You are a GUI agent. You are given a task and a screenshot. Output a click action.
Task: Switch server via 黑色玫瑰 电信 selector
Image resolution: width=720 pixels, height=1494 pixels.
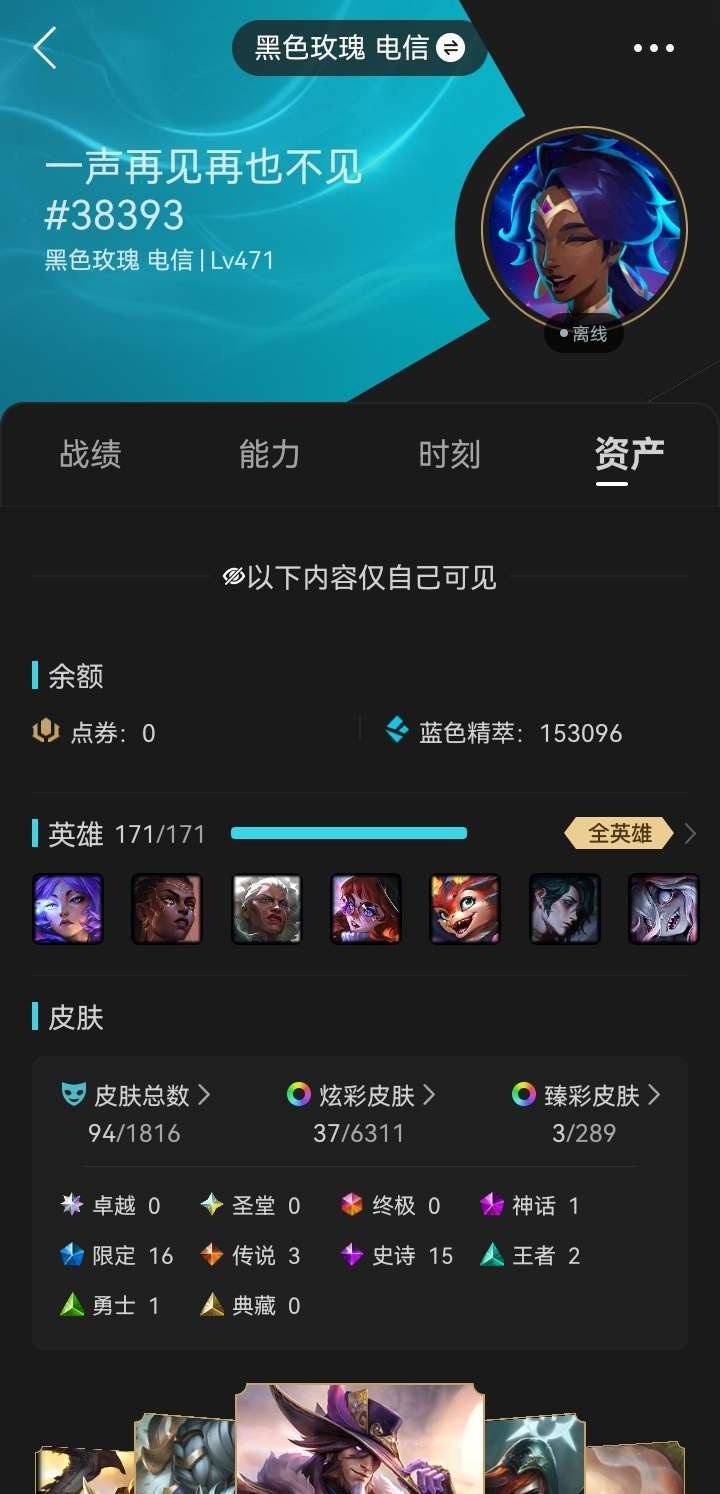click(359, 48)
